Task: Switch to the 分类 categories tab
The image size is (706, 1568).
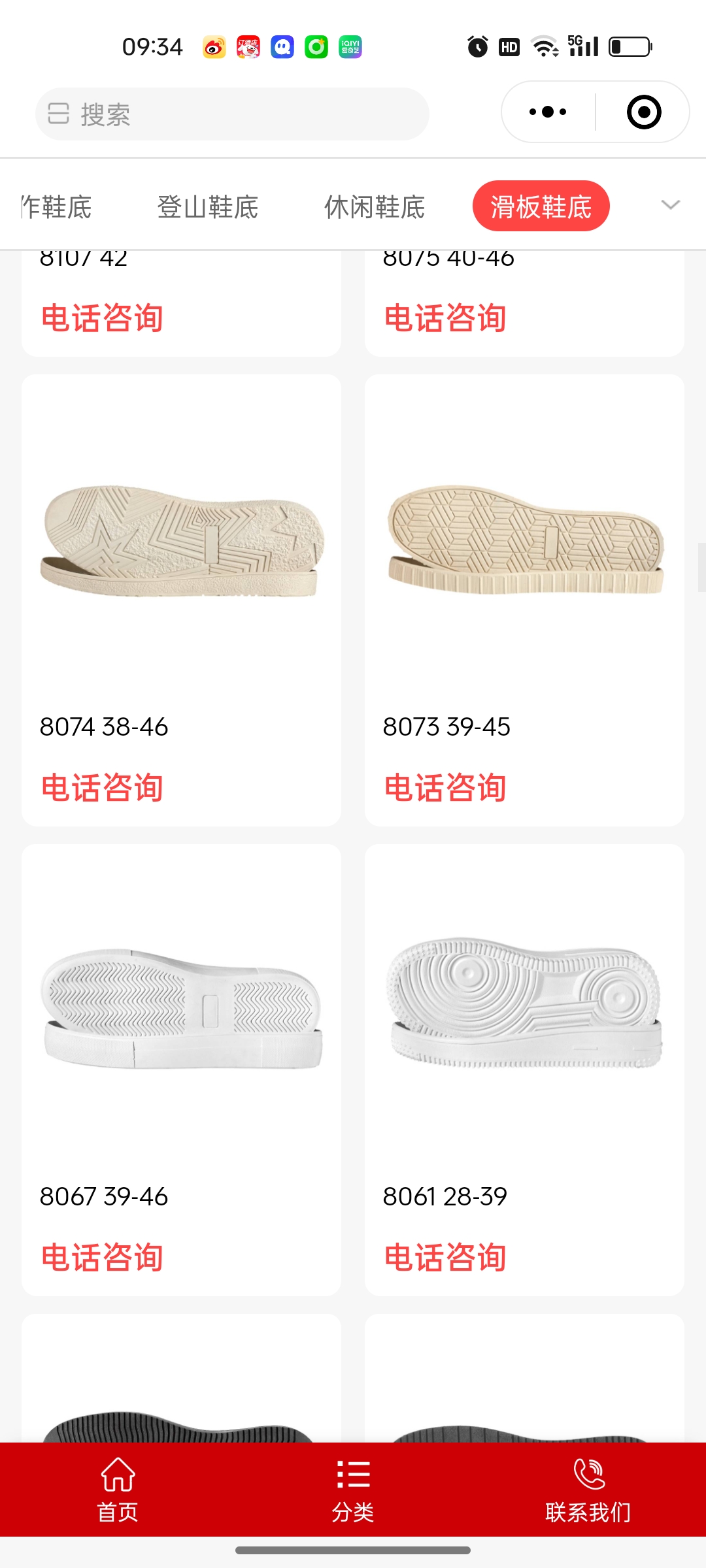Action: pos(353,1490)
